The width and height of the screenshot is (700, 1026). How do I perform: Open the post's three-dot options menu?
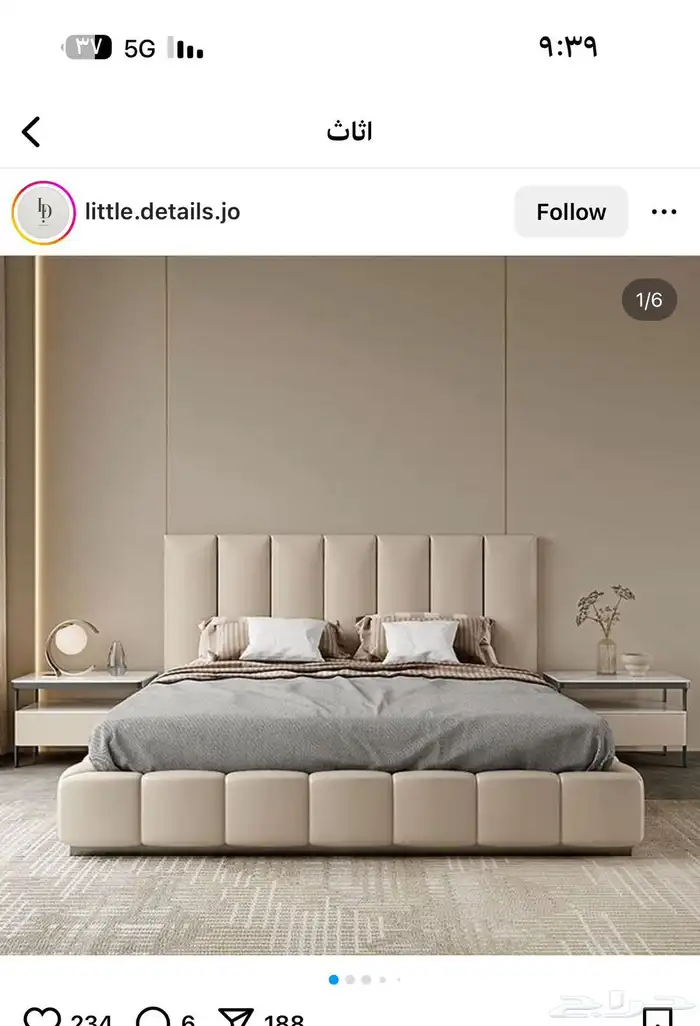(x=664, y=212)
